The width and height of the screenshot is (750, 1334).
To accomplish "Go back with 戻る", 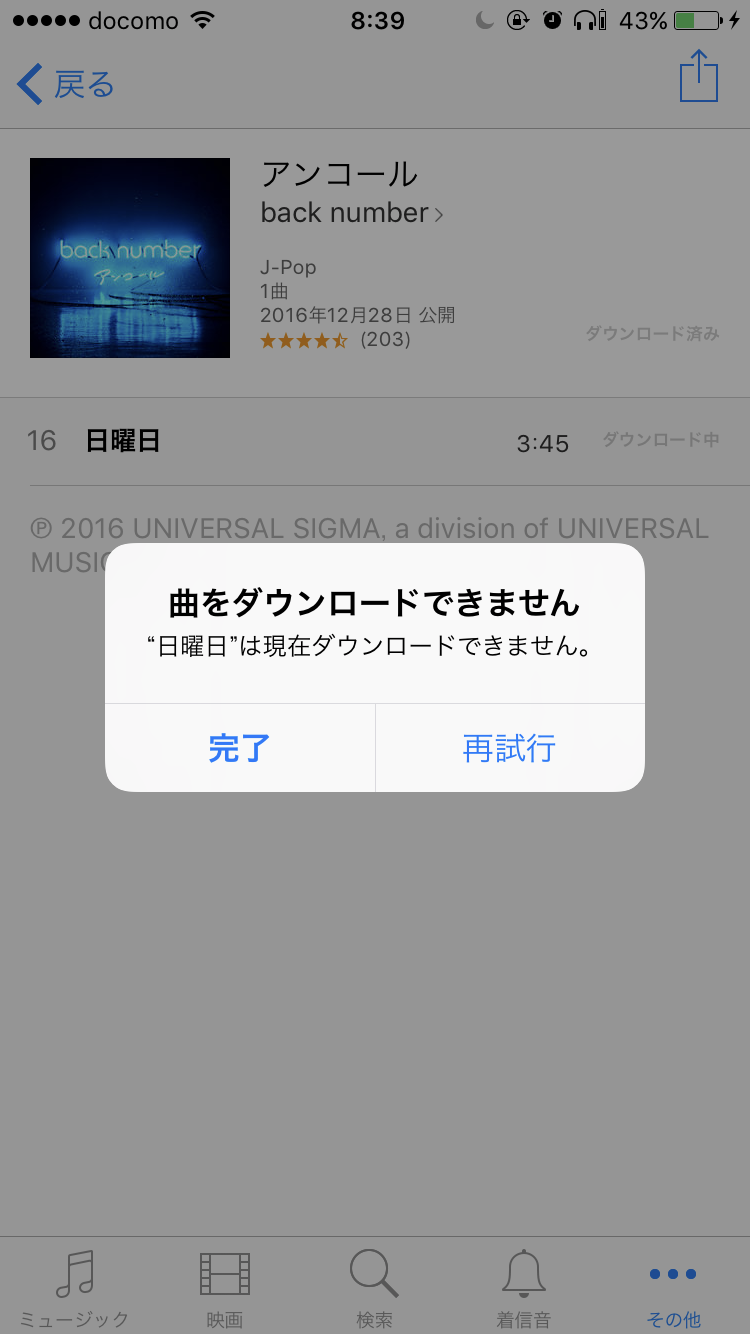I will (66, 85).
